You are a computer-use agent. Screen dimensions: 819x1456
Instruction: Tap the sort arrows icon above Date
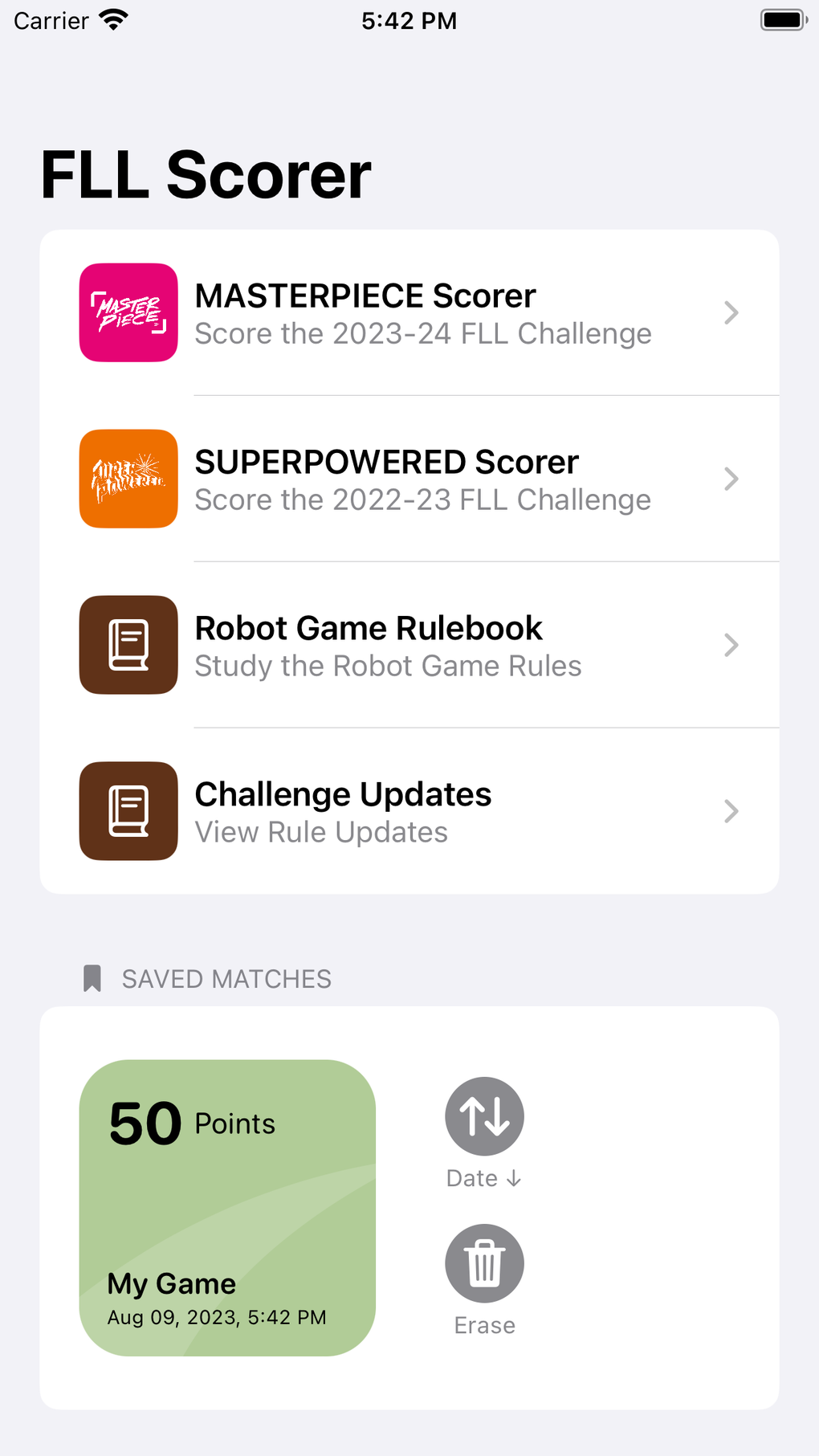[x=483, y=1115]
